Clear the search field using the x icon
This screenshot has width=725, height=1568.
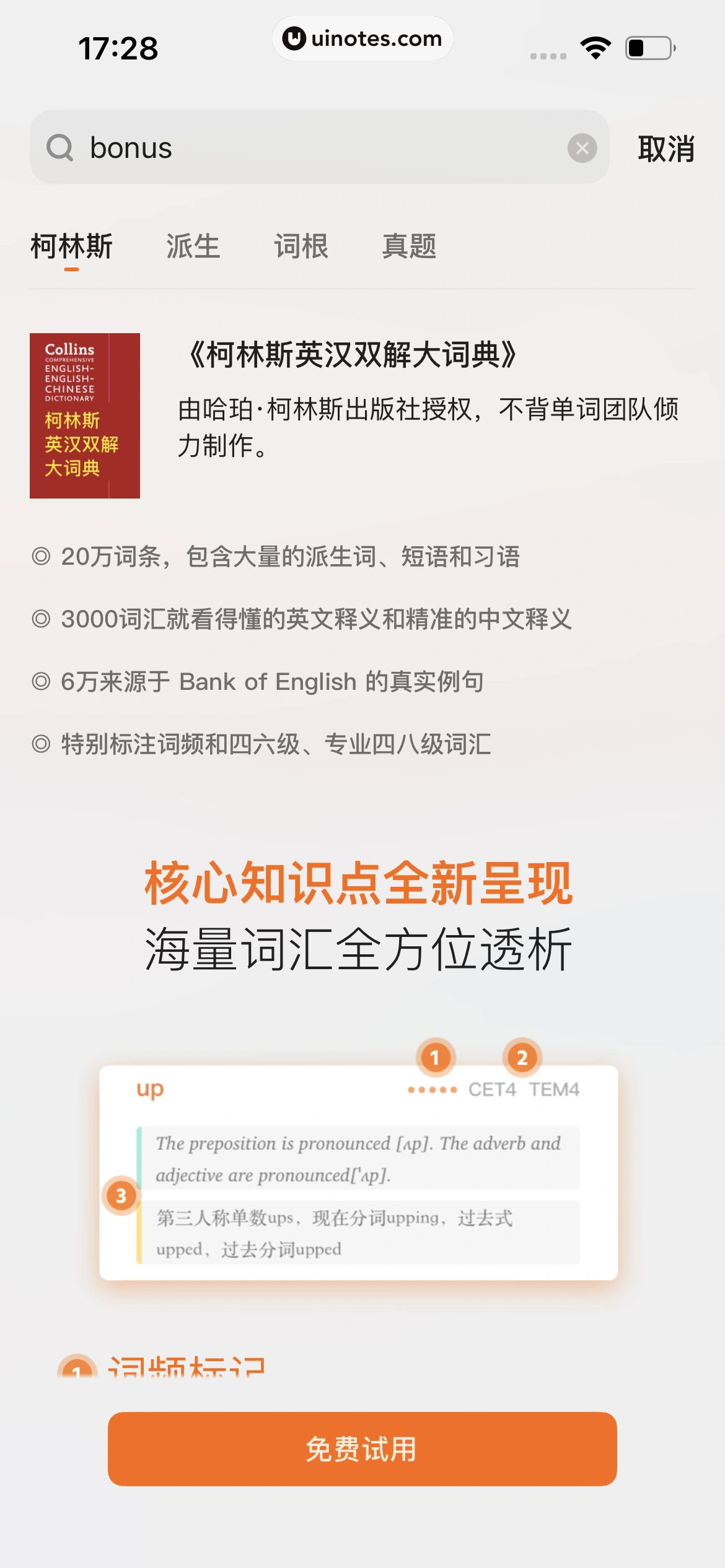click(x=581, y=147)
